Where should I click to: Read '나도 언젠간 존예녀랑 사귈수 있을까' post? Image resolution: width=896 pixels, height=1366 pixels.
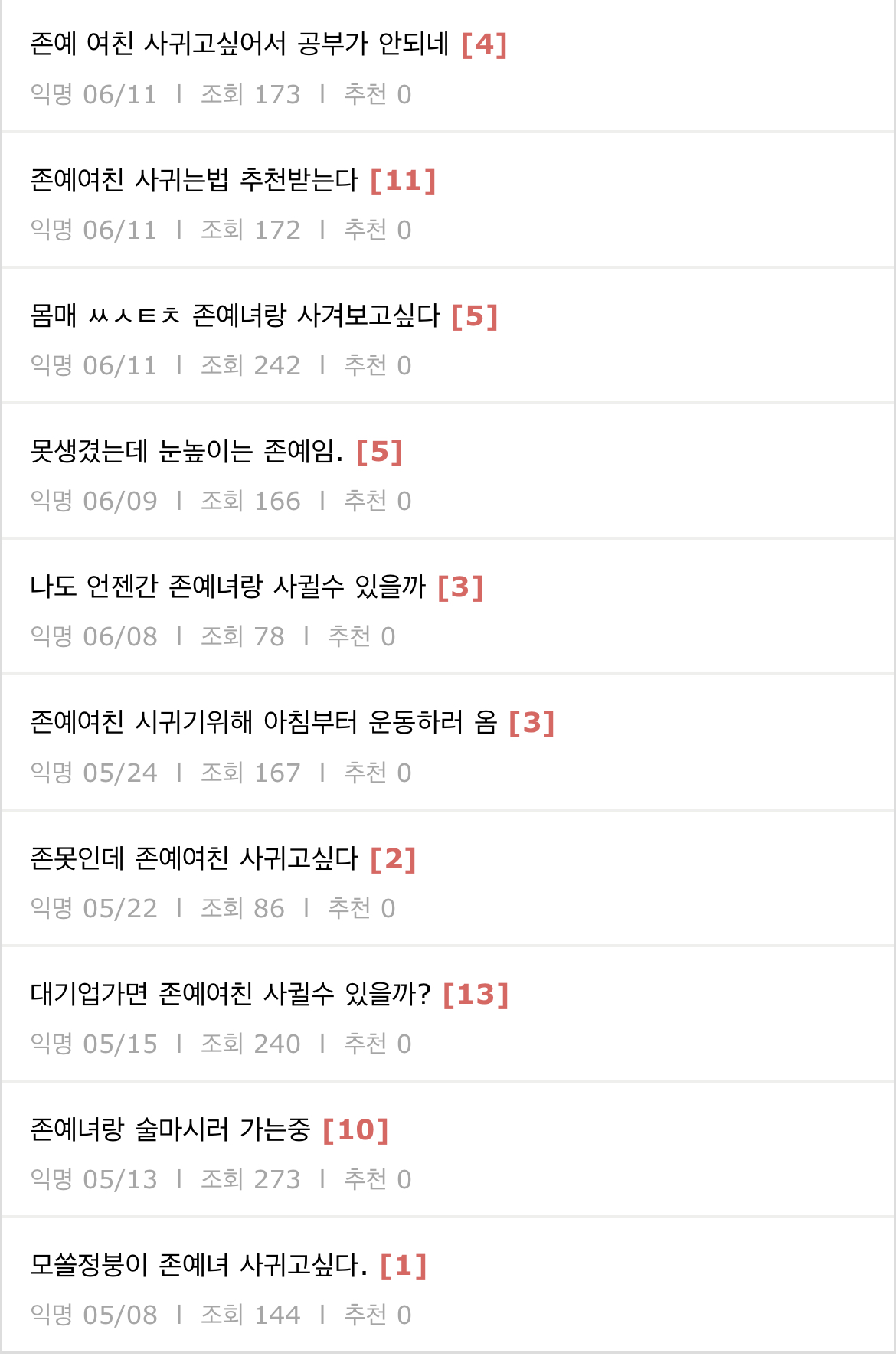click(227, 587)
